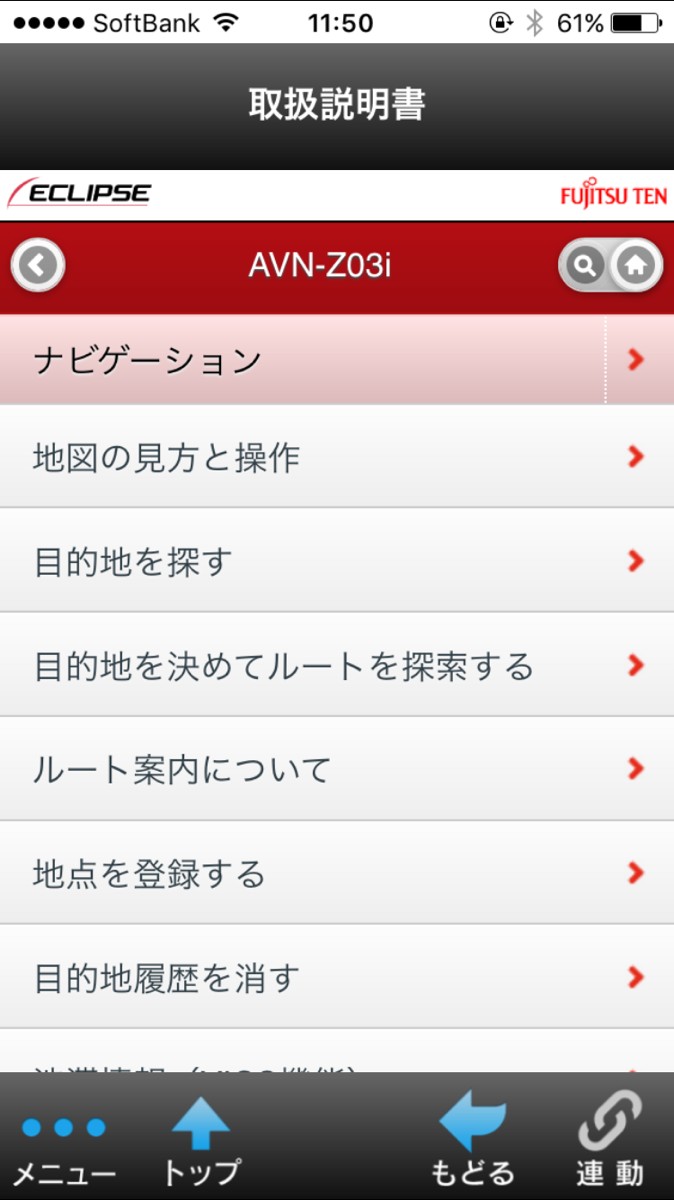Switch to the 連動 link tab

pyautogui.click(x=609, y=1142)
